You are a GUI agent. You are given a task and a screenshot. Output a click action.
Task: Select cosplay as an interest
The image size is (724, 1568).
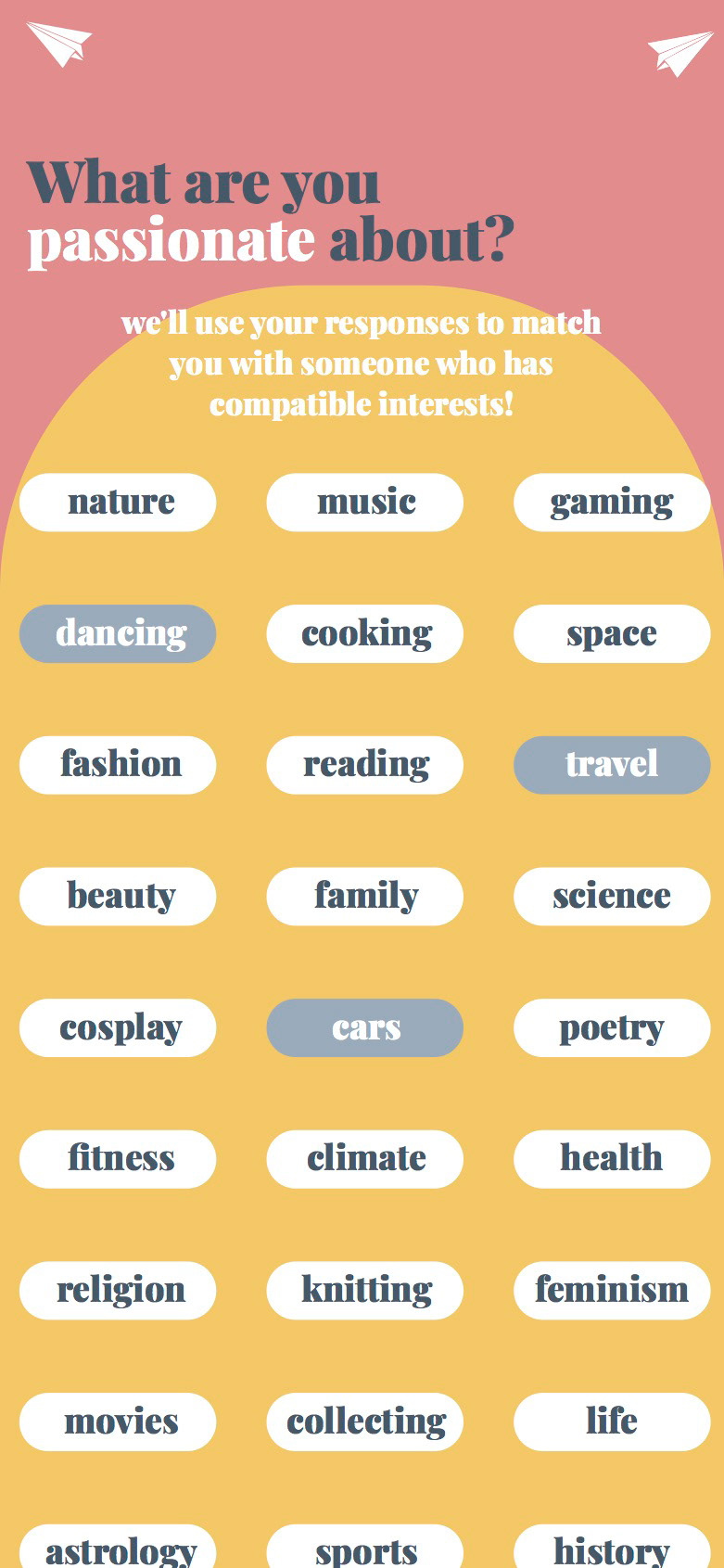click(x=118, y=1028)
